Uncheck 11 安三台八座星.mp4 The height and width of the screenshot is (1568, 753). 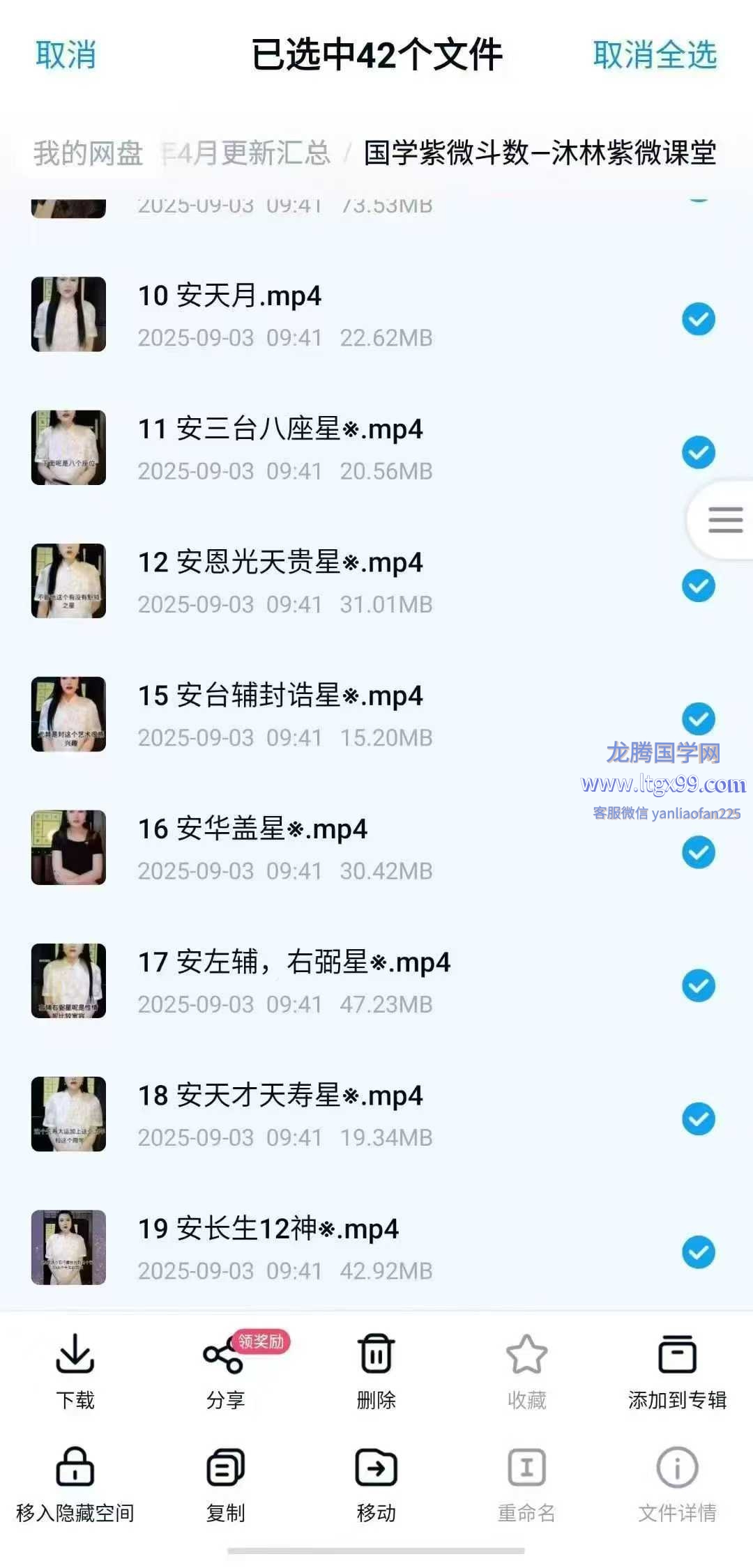point(698,453)
